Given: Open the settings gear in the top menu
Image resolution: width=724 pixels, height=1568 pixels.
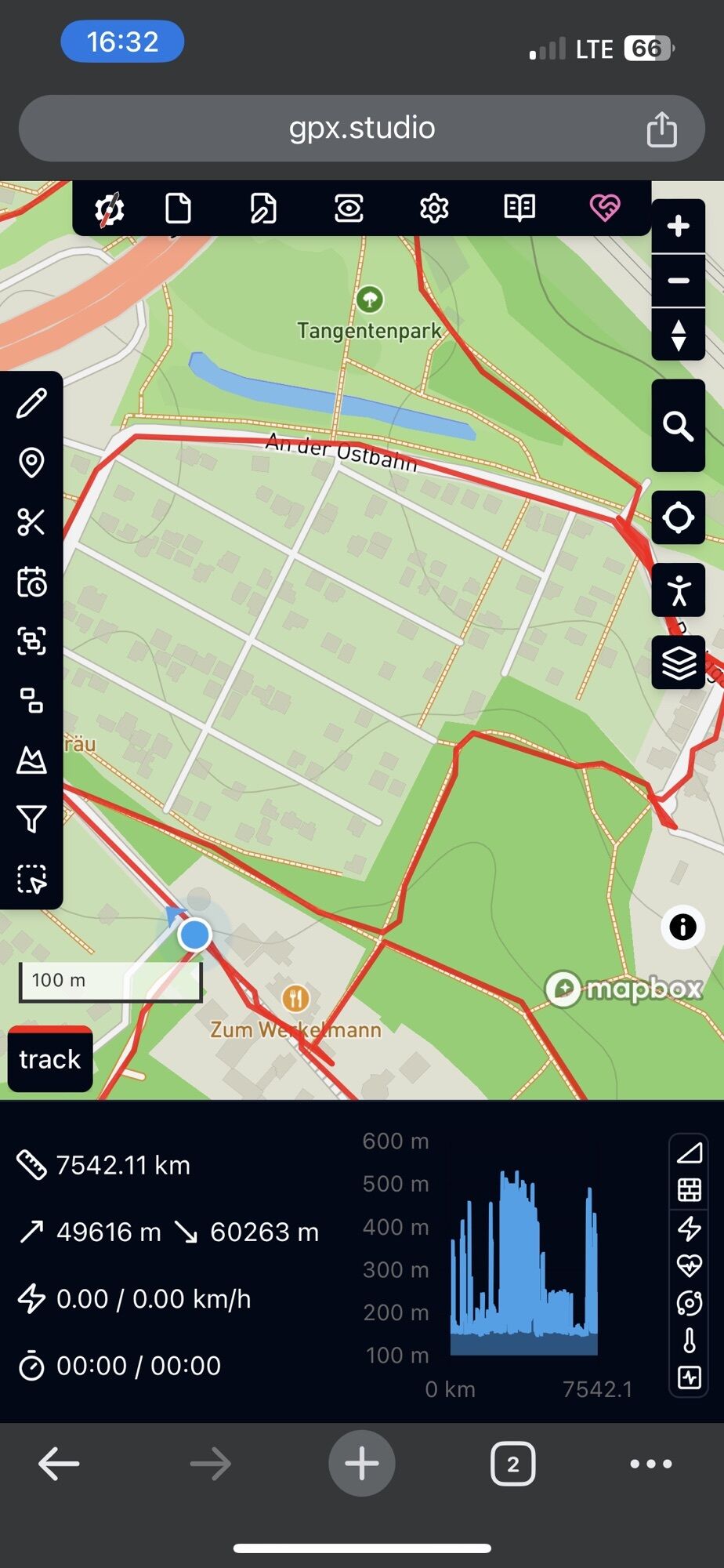Looking at the screenshot, I should pos(433,209).
